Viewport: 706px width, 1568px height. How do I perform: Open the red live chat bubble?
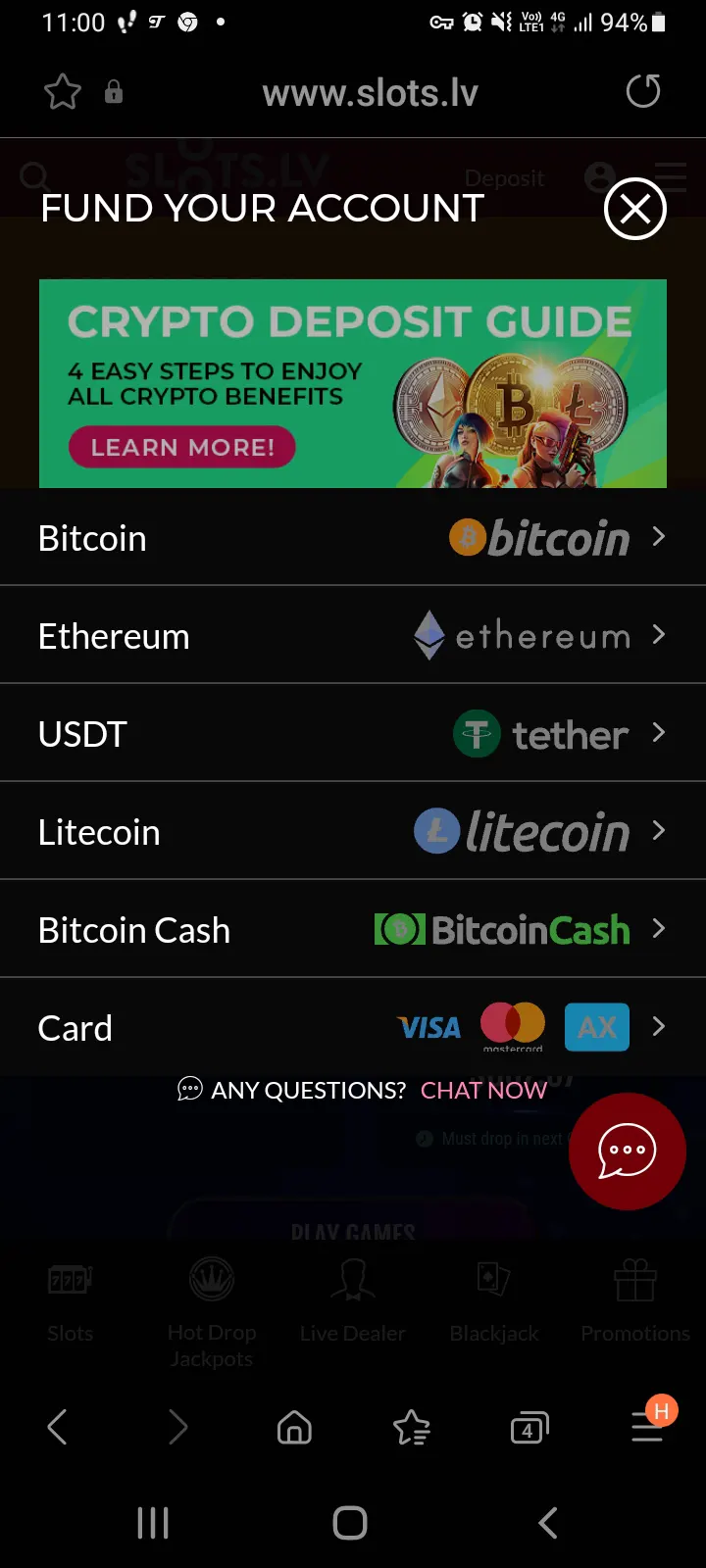click(x=627, y=1151)
